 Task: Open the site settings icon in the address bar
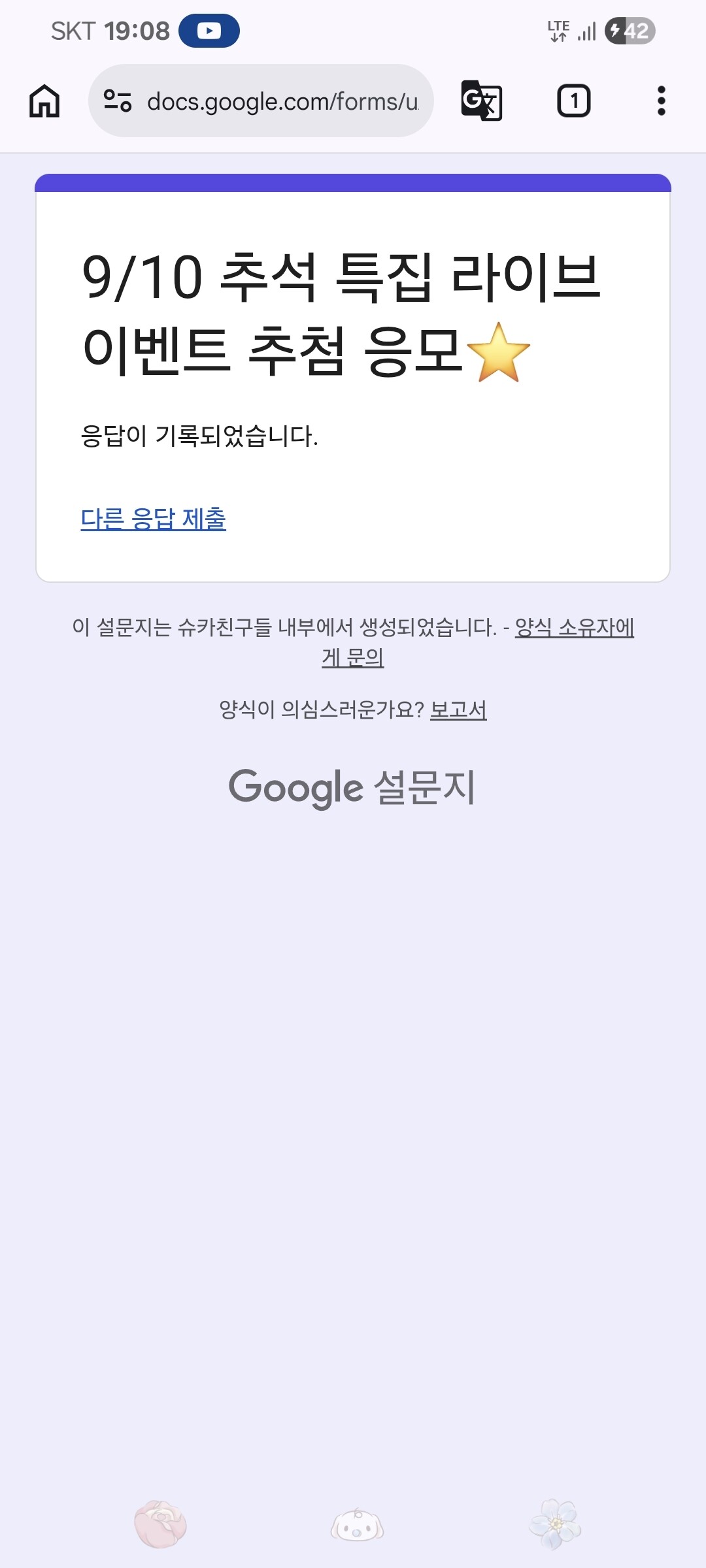click(x=118, y=101)
